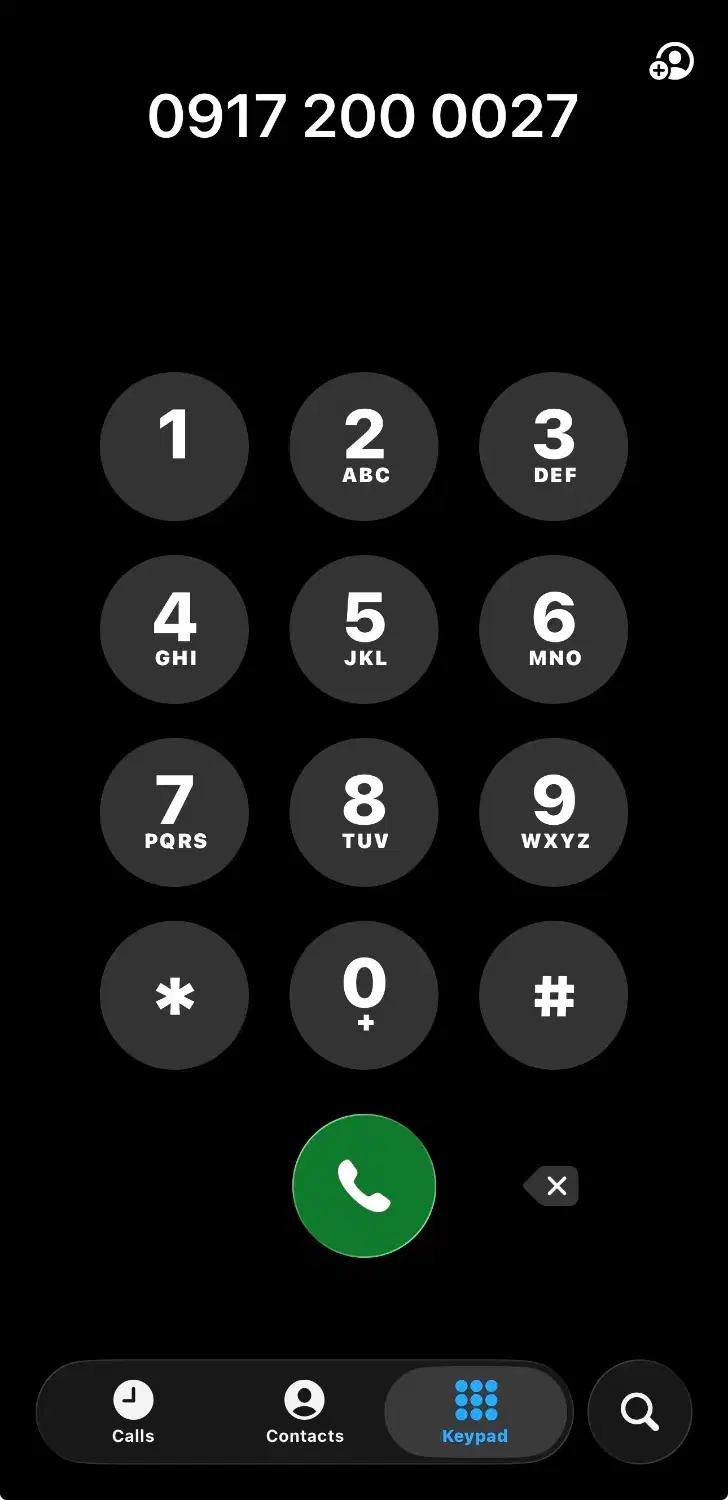Screen dimensions: 728x1500
Task: Enter digit 8 TUV
Action: (364, 812)
